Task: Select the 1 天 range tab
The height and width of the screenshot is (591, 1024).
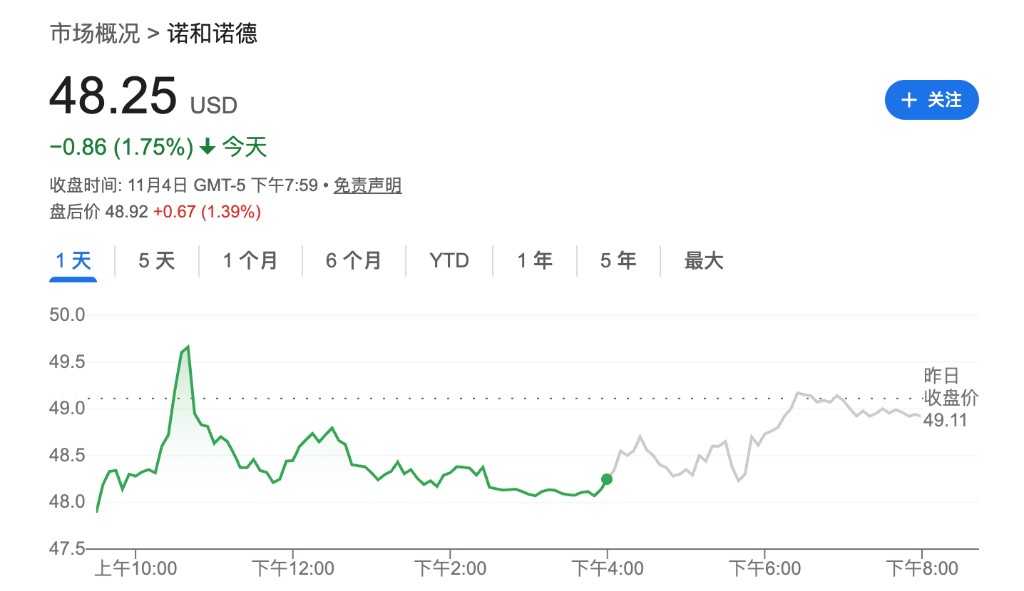Action: coord(73,261)
